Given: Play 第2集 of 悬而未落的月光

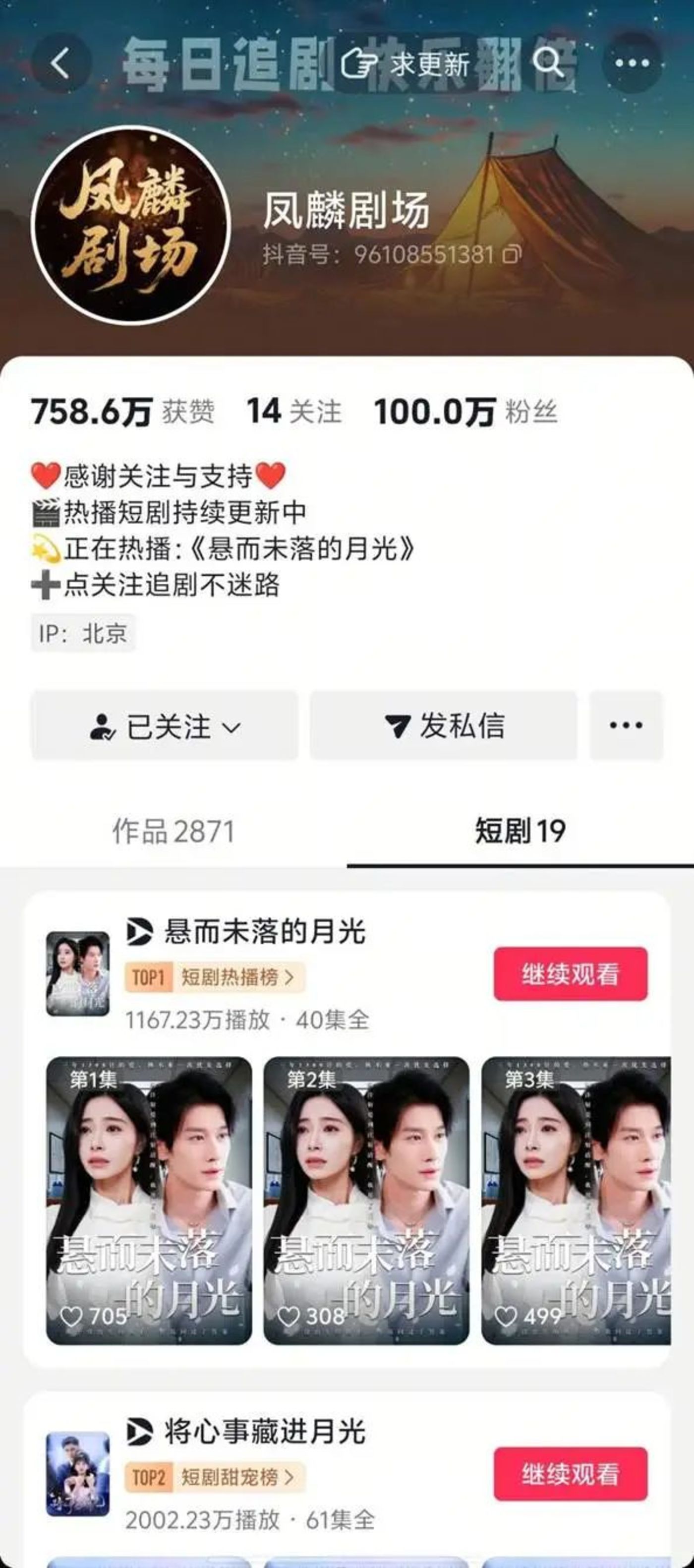Looking at the screenshot, I should (366, 1201).
